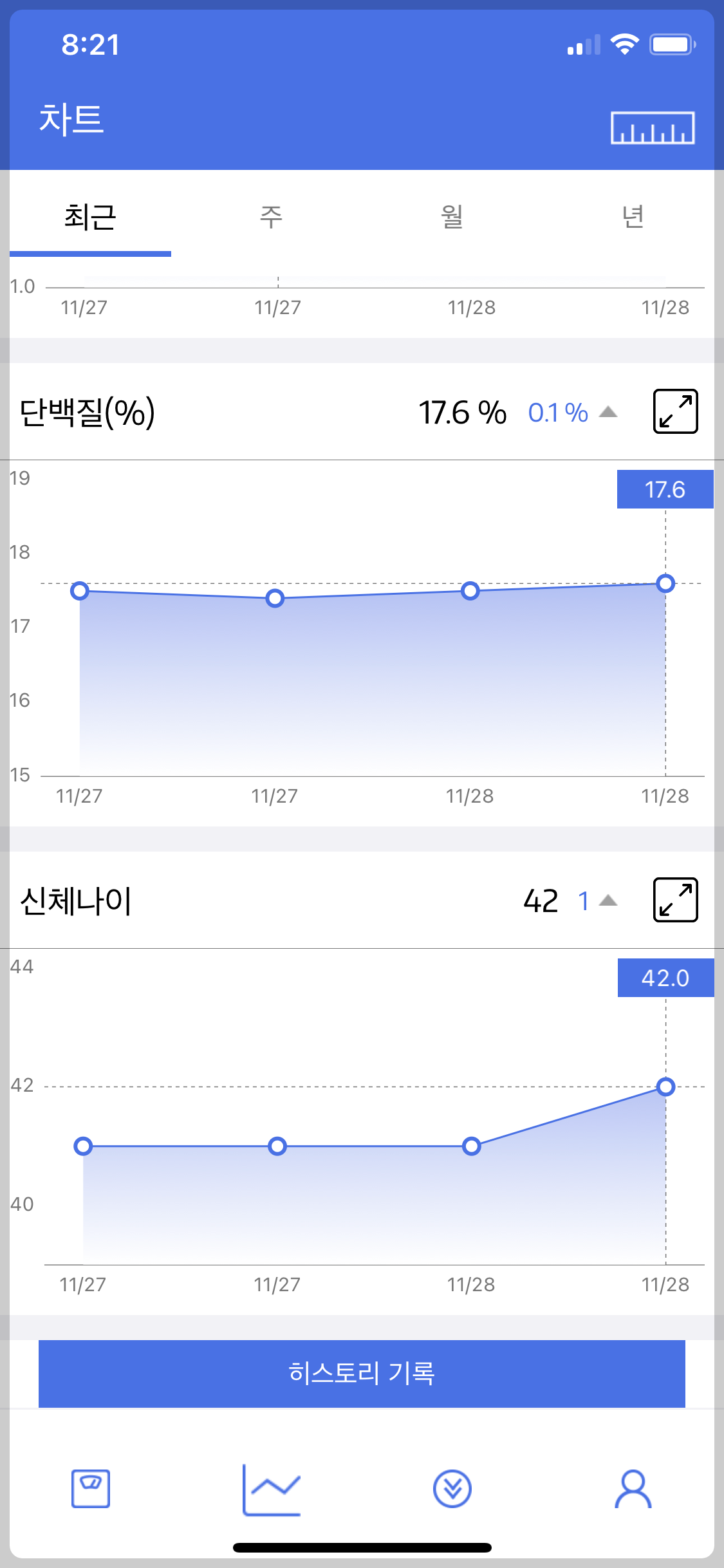Switch to the 년 tab
The image size is (724, 1568).
coord(633,217)
